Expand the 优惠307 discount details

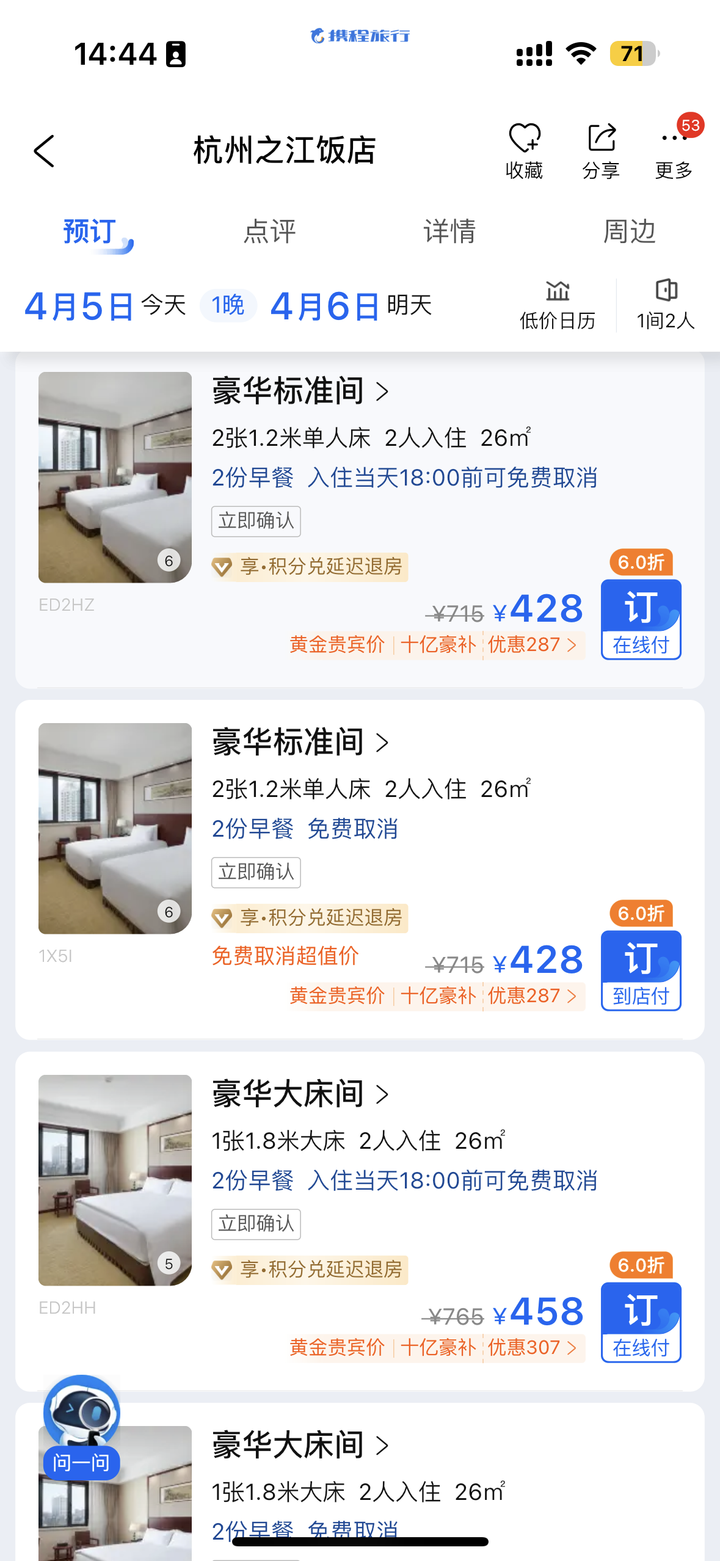coord(532,1348)
